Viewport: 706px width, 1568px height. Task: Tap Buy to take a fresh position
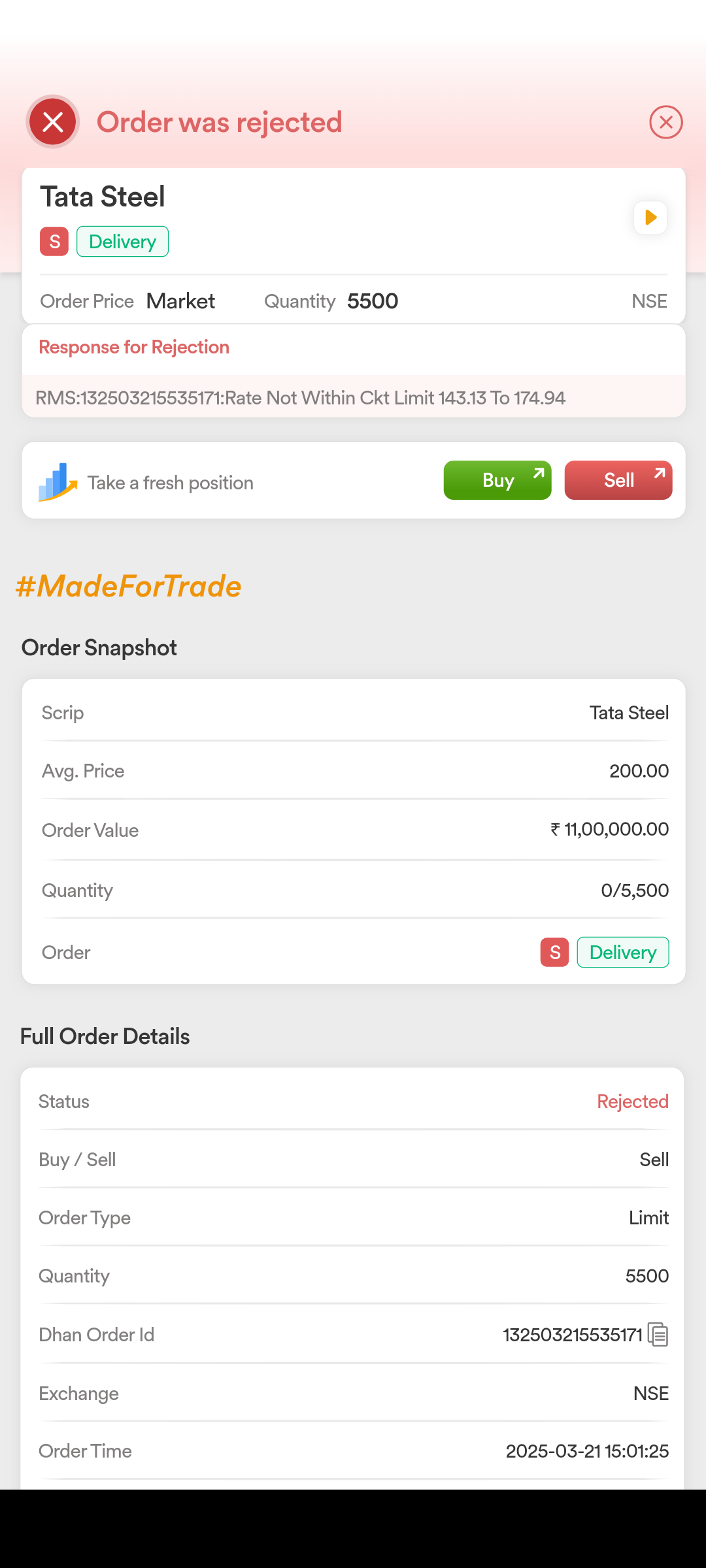(x=497, y=480)
